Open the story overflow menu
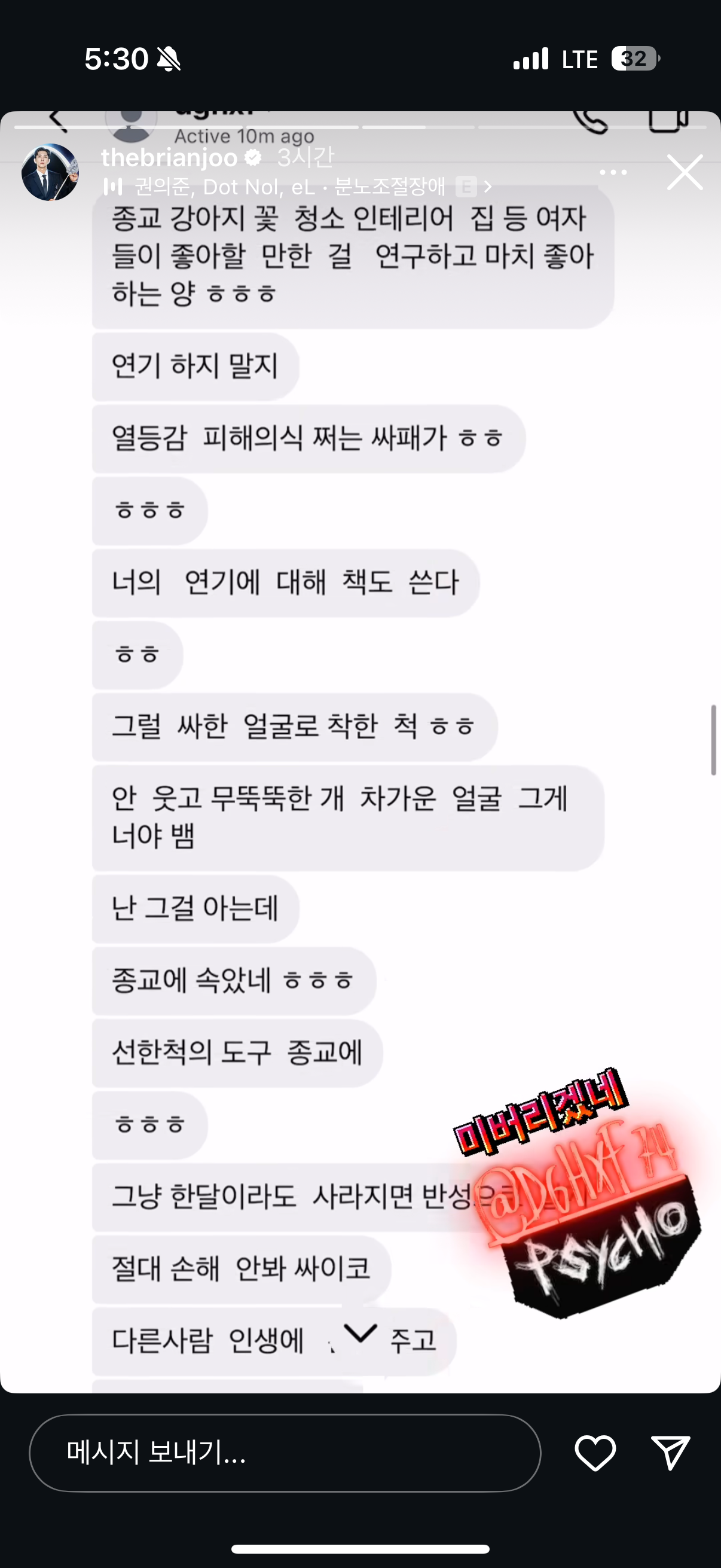 (613, 172)
